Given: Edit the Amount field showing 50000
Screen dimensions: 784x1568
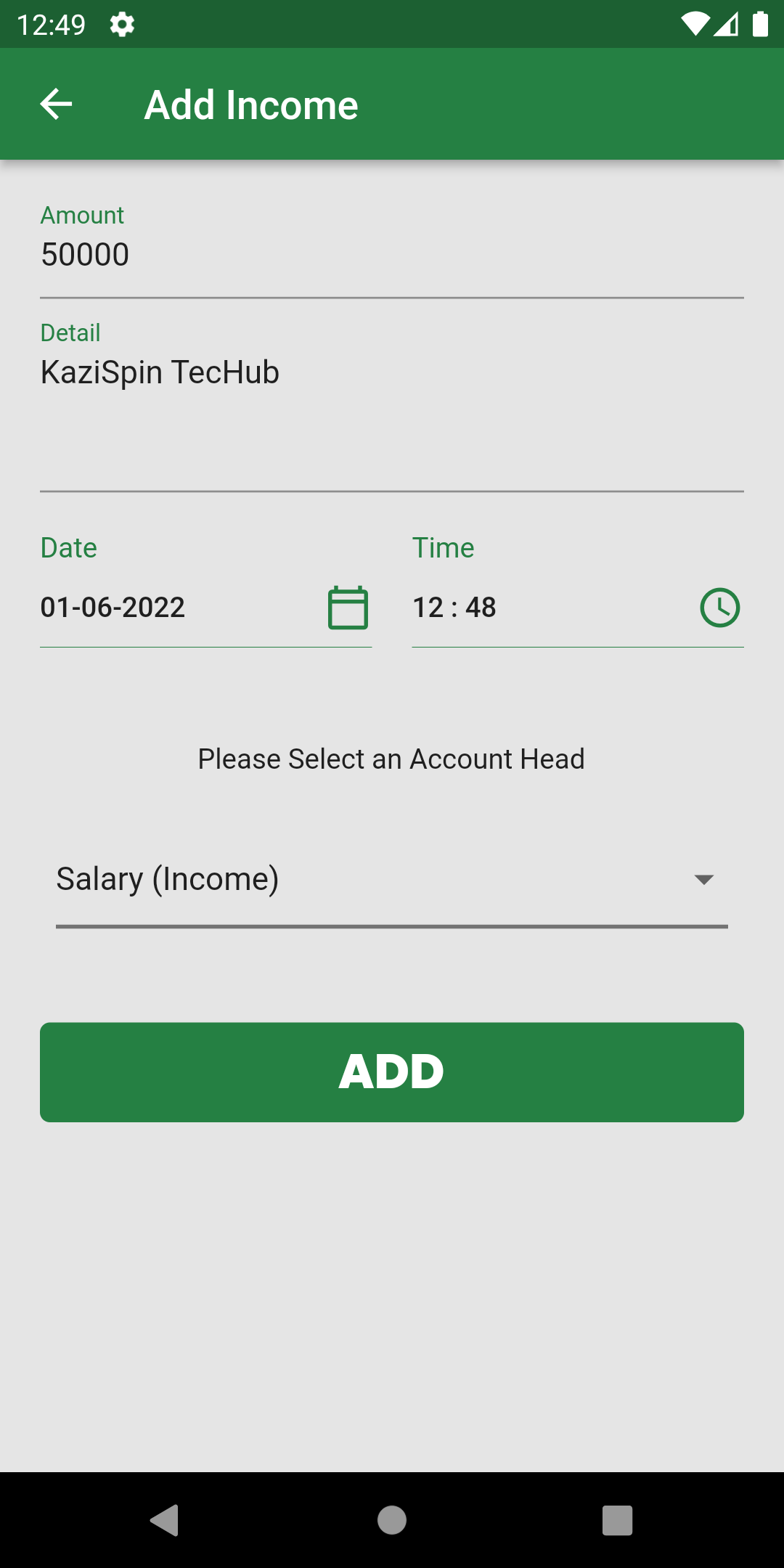Looking at the screenshot, I should (x=392, y=255).
